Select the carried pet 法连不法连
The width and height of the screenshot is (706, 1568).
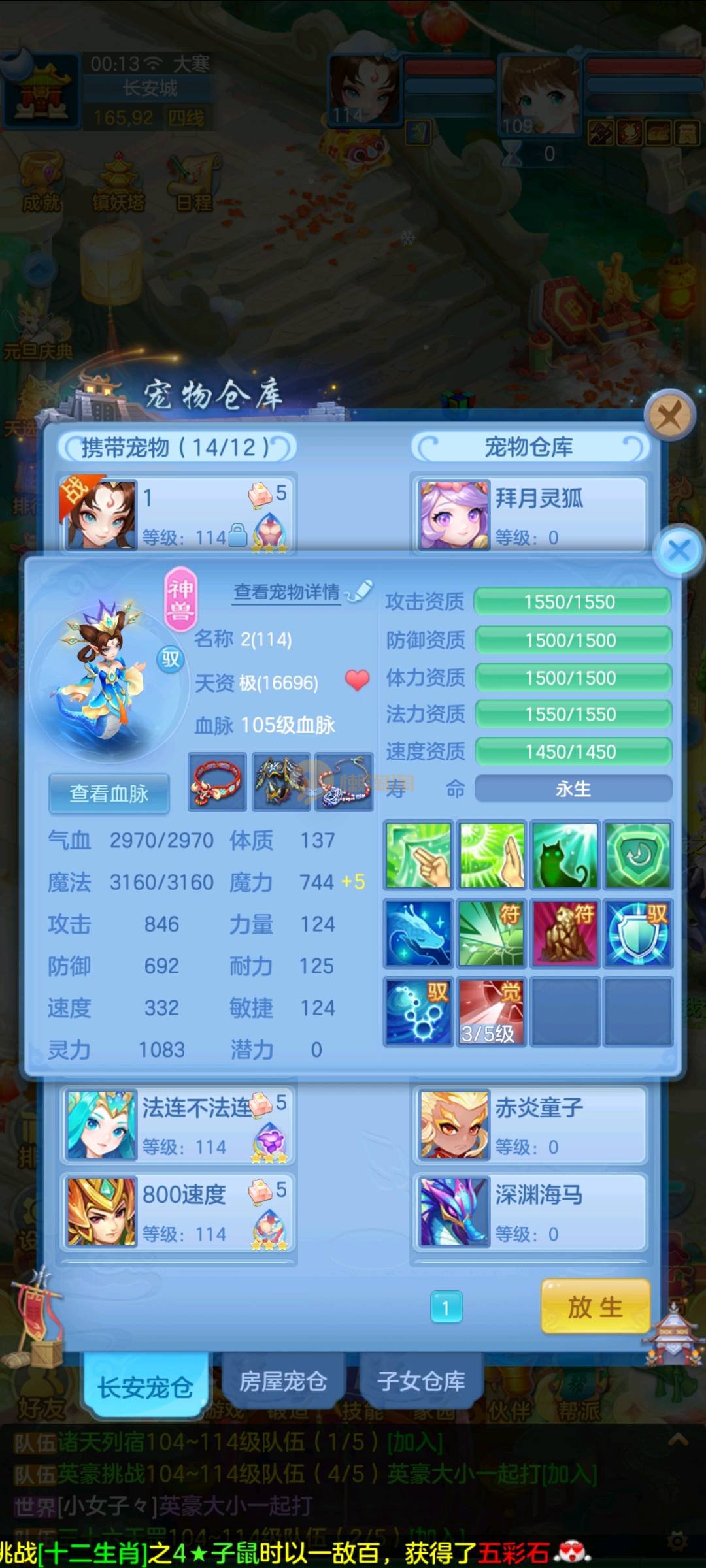point(178,1124)
